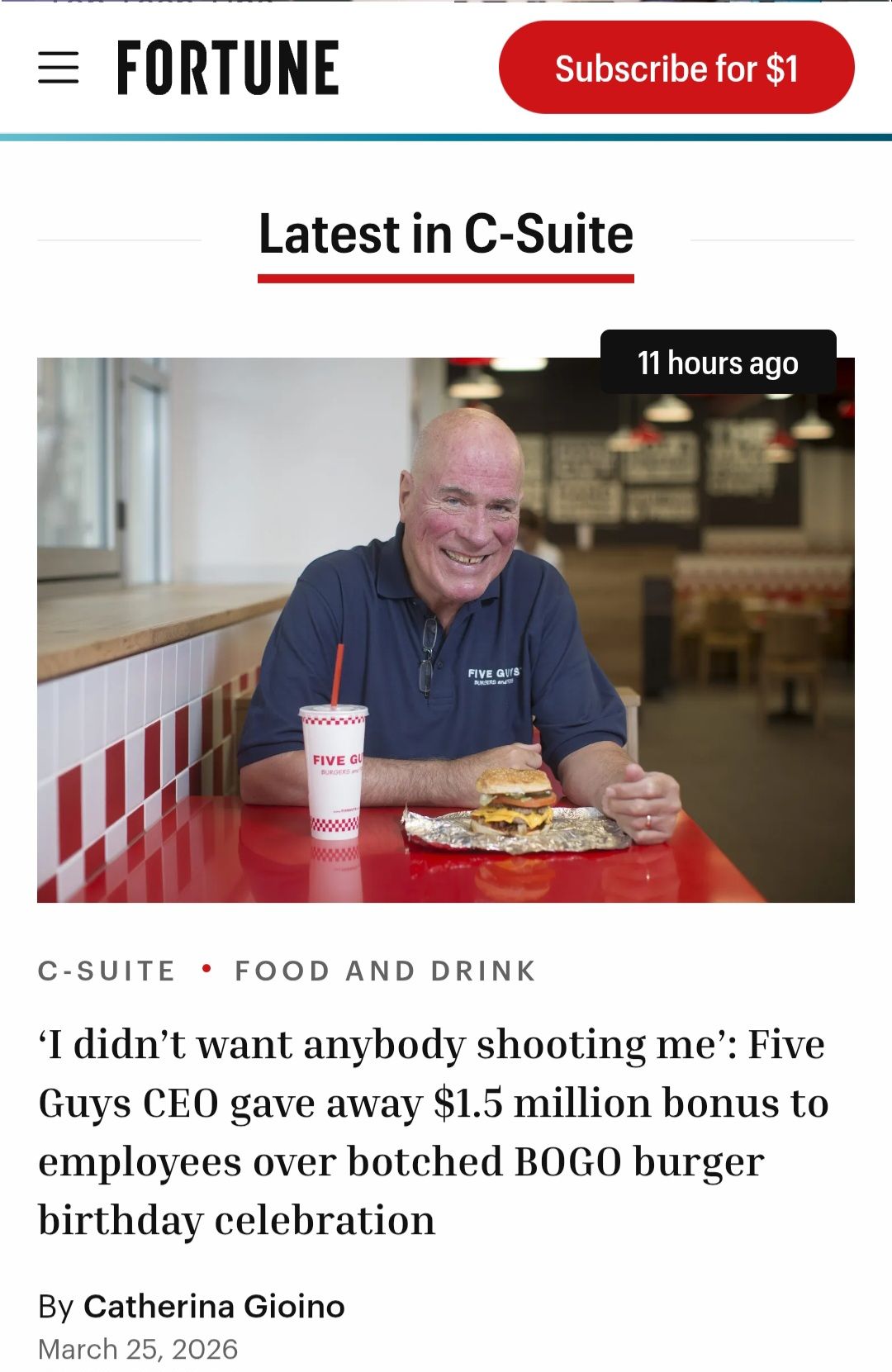
Task: View author Catherina Gioino's profile
Action: 214,1307
